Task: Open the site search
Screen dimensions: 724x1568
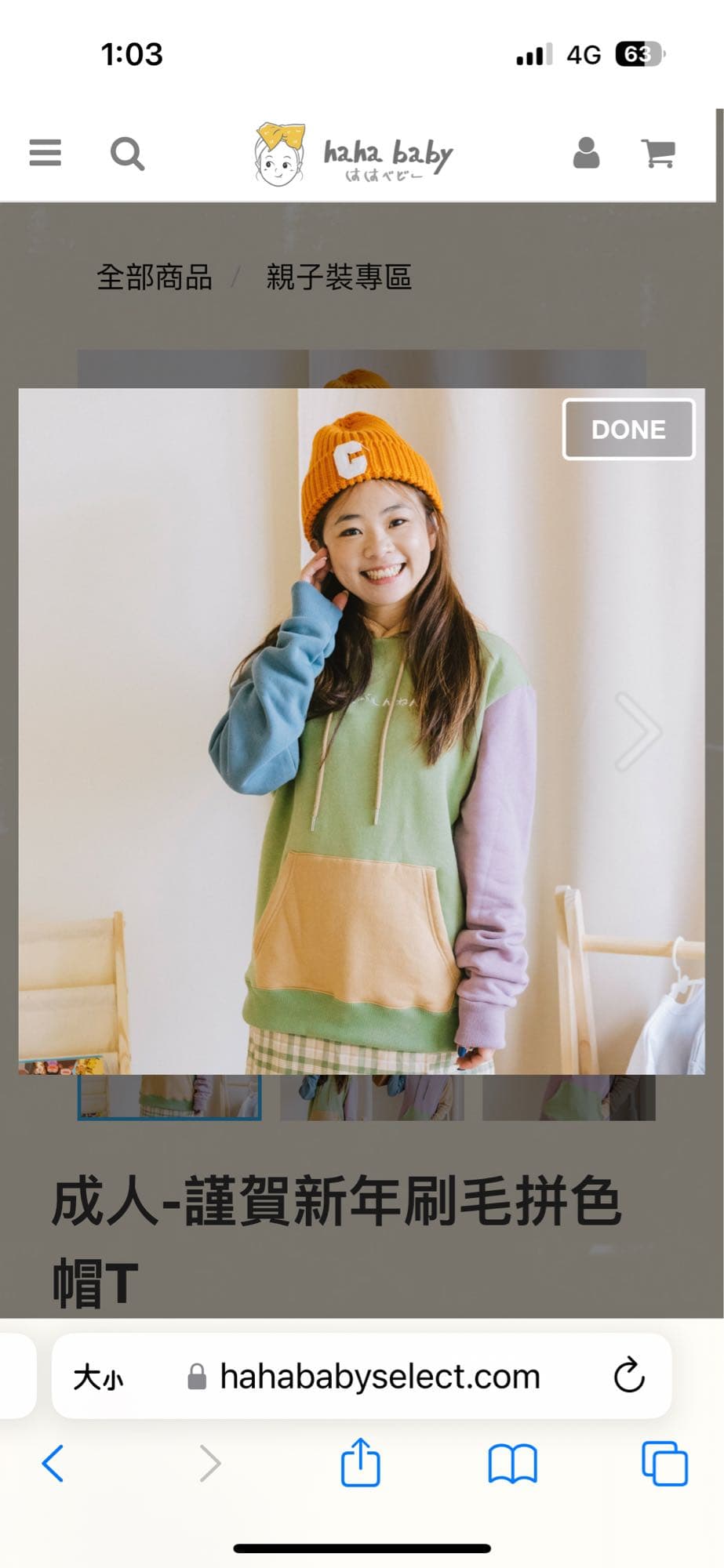Action: click(x=127, y=154)
